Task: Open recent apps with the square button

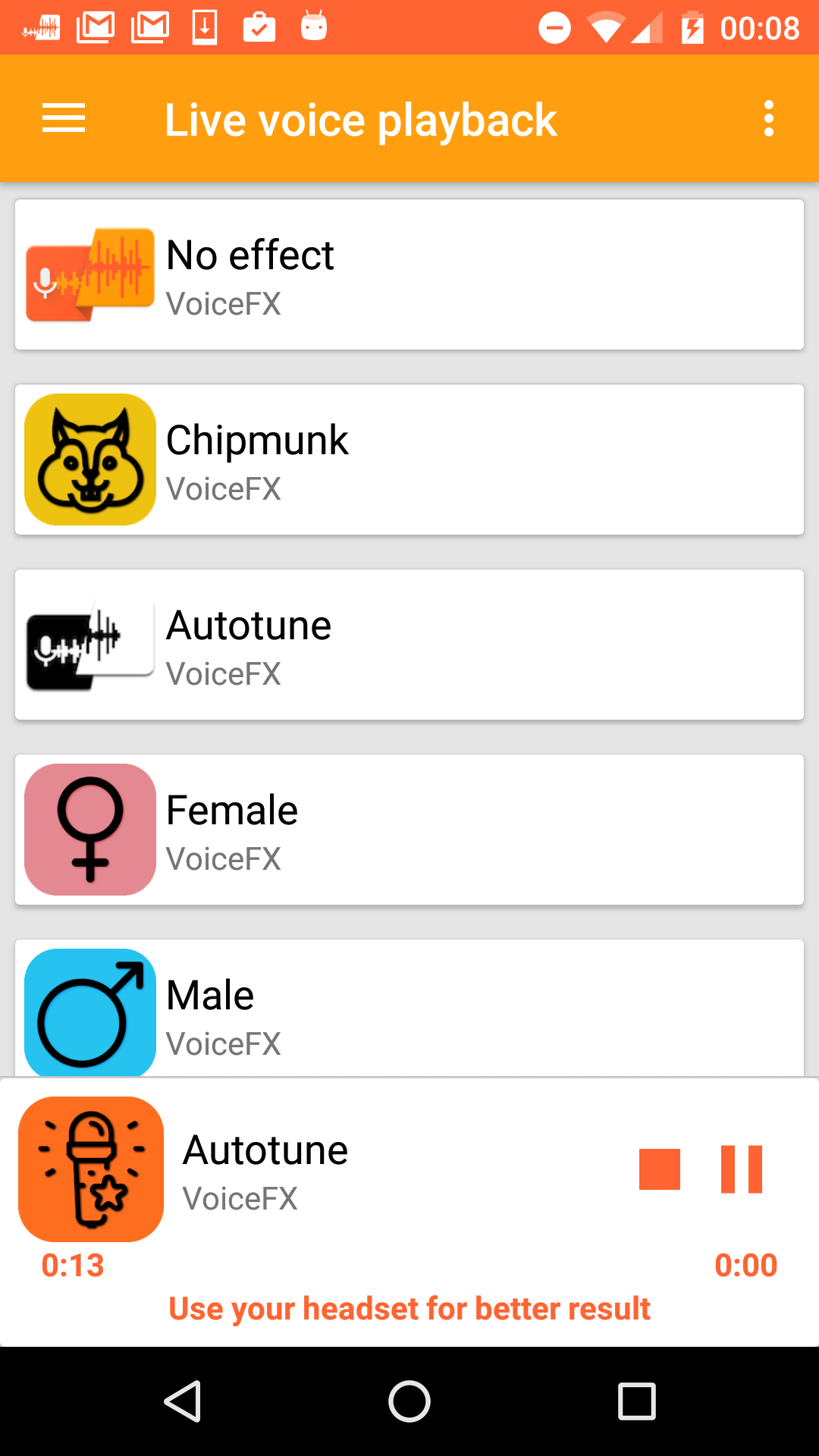Action: (635, 1401)
